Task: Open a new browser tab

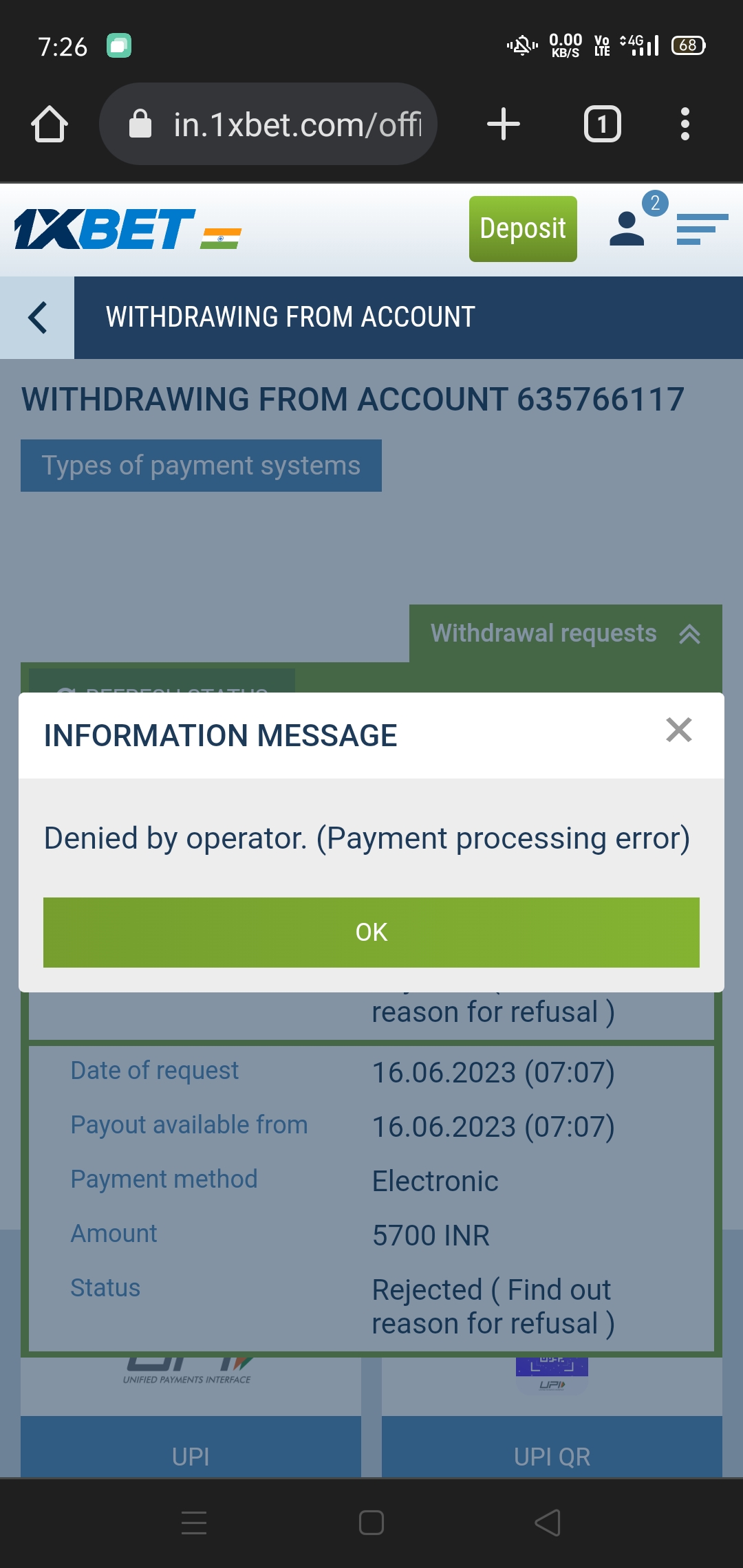Action: pos(504,124)
